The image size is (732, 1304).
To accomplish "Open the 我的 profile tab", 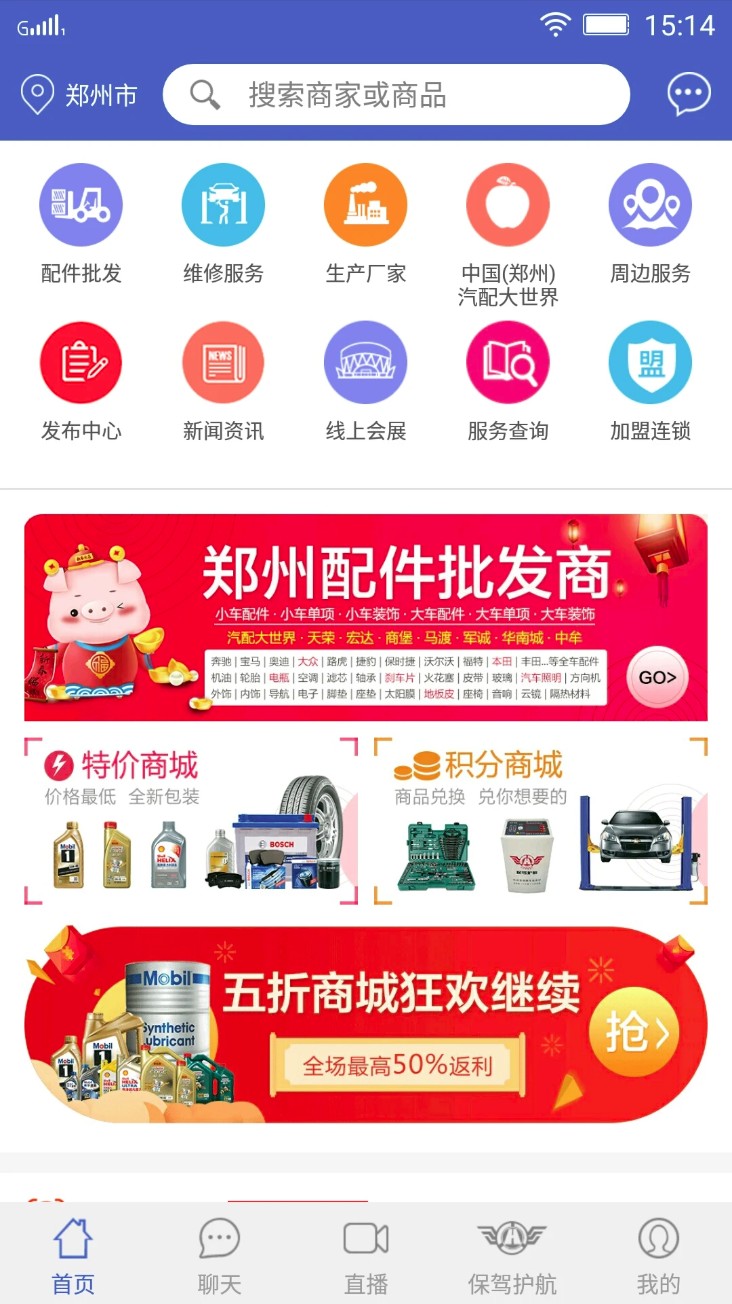I will (x=658, y=1253).
